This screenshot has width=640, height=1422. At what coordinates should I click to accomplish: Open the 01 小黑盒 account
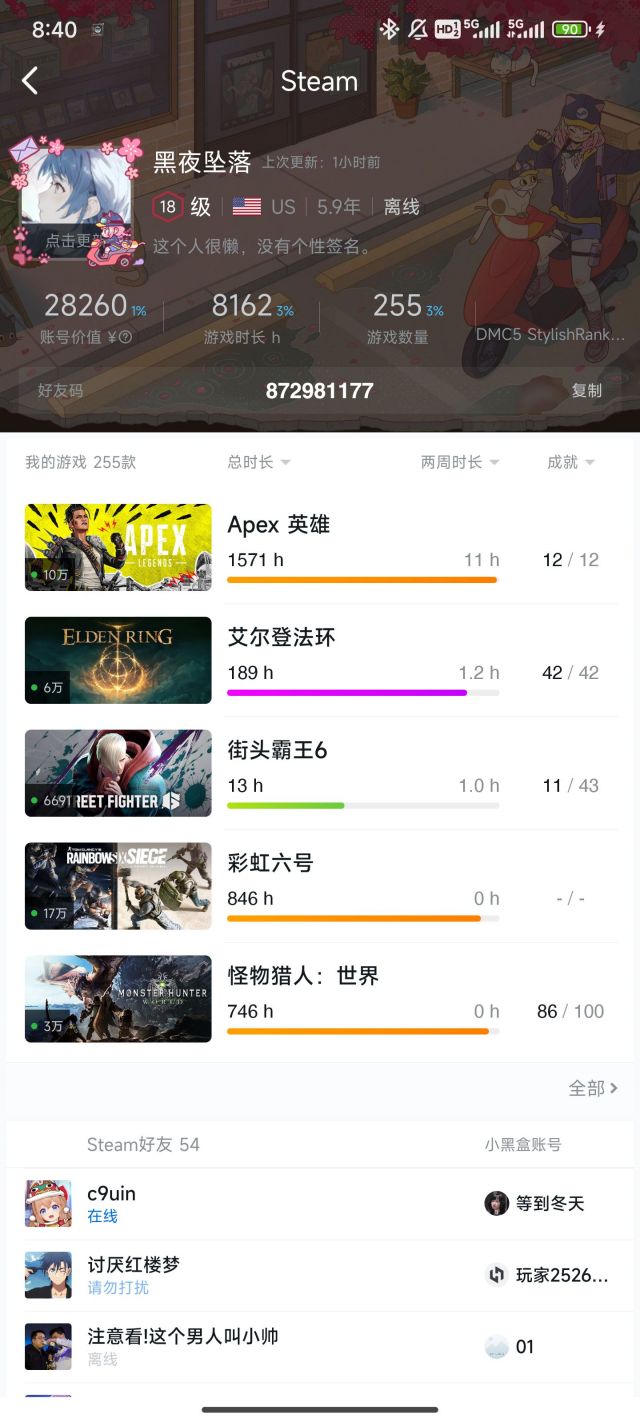(x=512, y=1347)
